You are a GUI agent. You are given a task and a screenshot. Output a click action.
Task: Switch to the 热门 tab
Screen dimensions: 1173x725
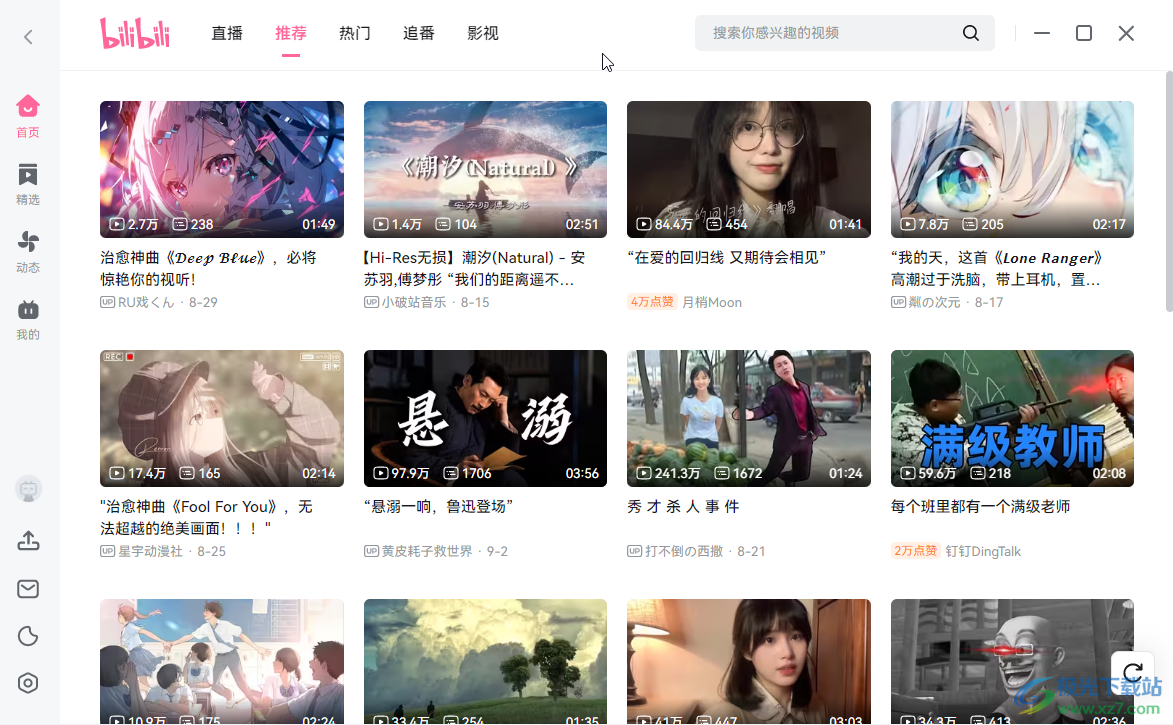pyautogui.click(x=355, y=33)
